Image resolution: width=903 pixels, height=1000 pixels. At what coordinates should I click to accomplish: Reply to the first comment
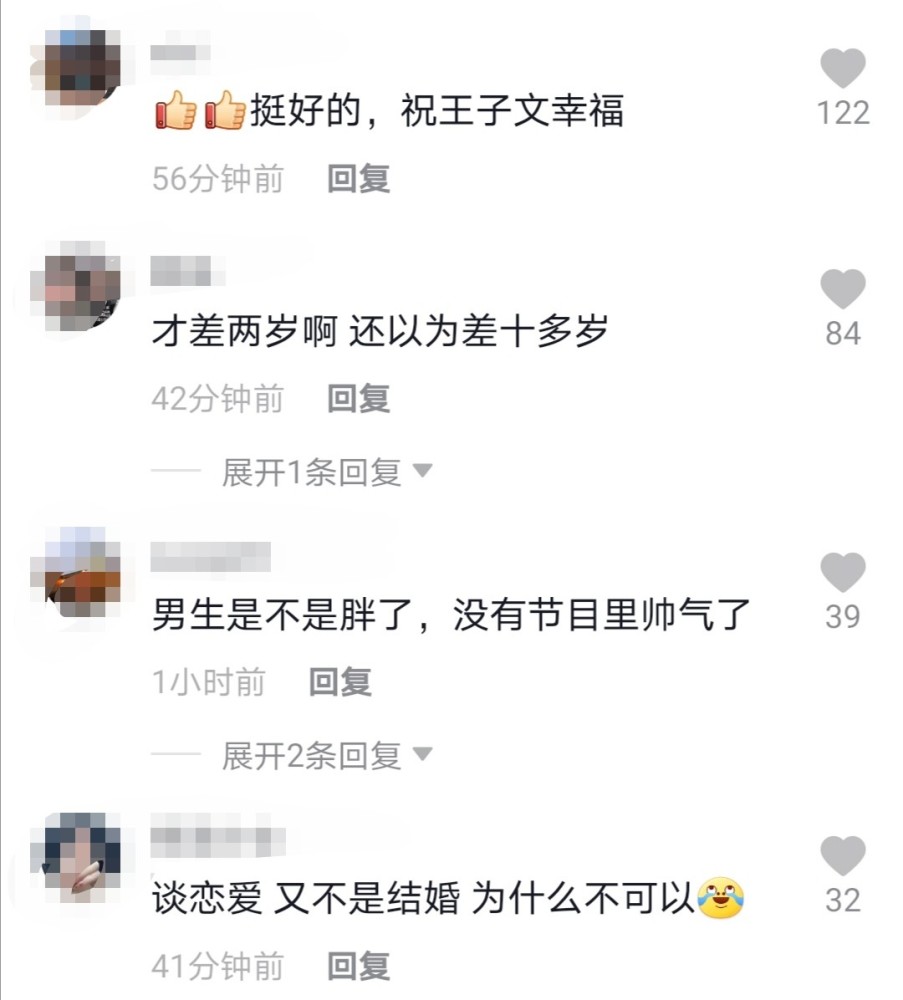pyautogui.click(x=357, y=176)
